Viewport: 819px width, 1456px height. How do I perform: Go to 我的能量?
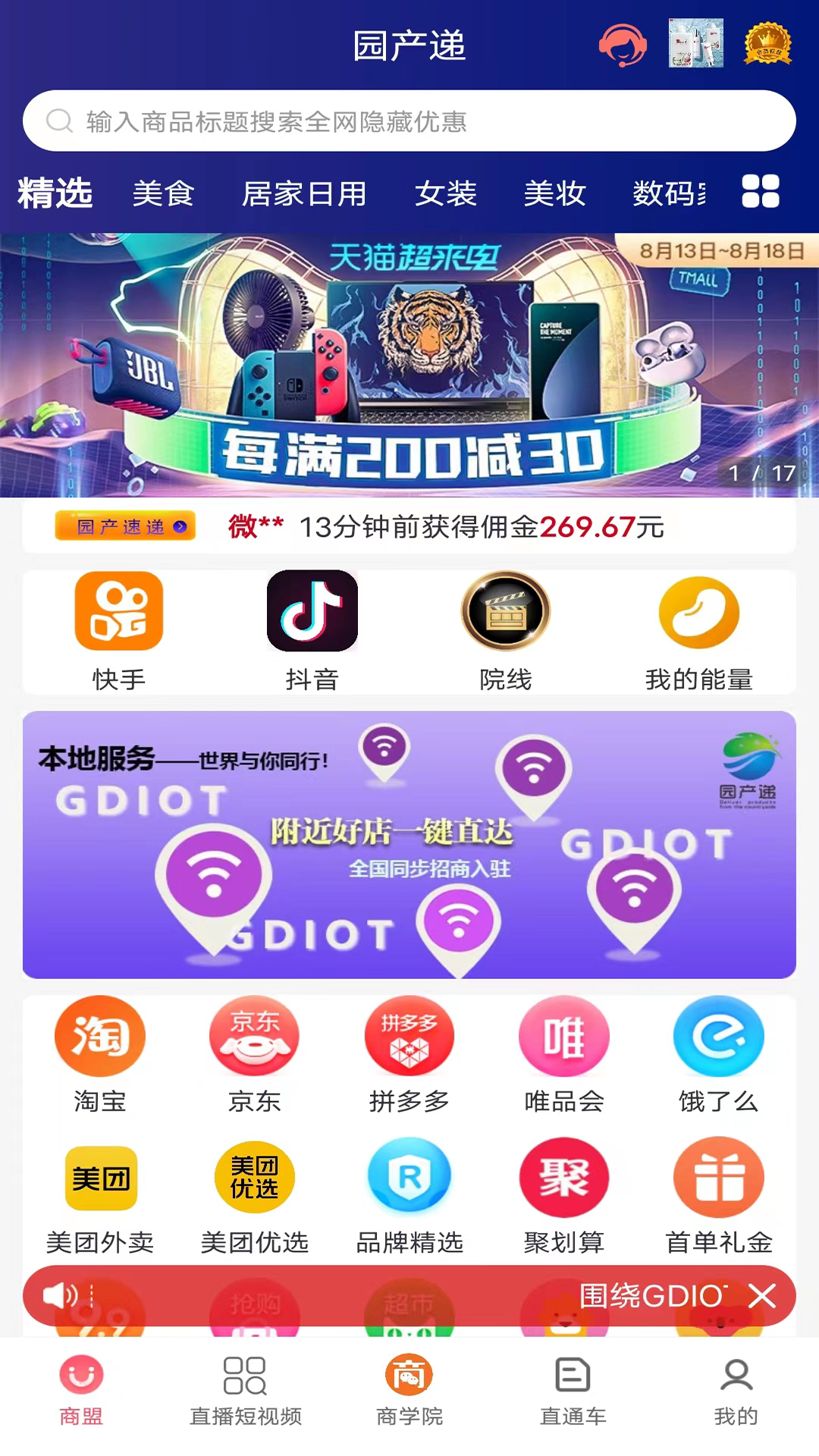[698, 631]
